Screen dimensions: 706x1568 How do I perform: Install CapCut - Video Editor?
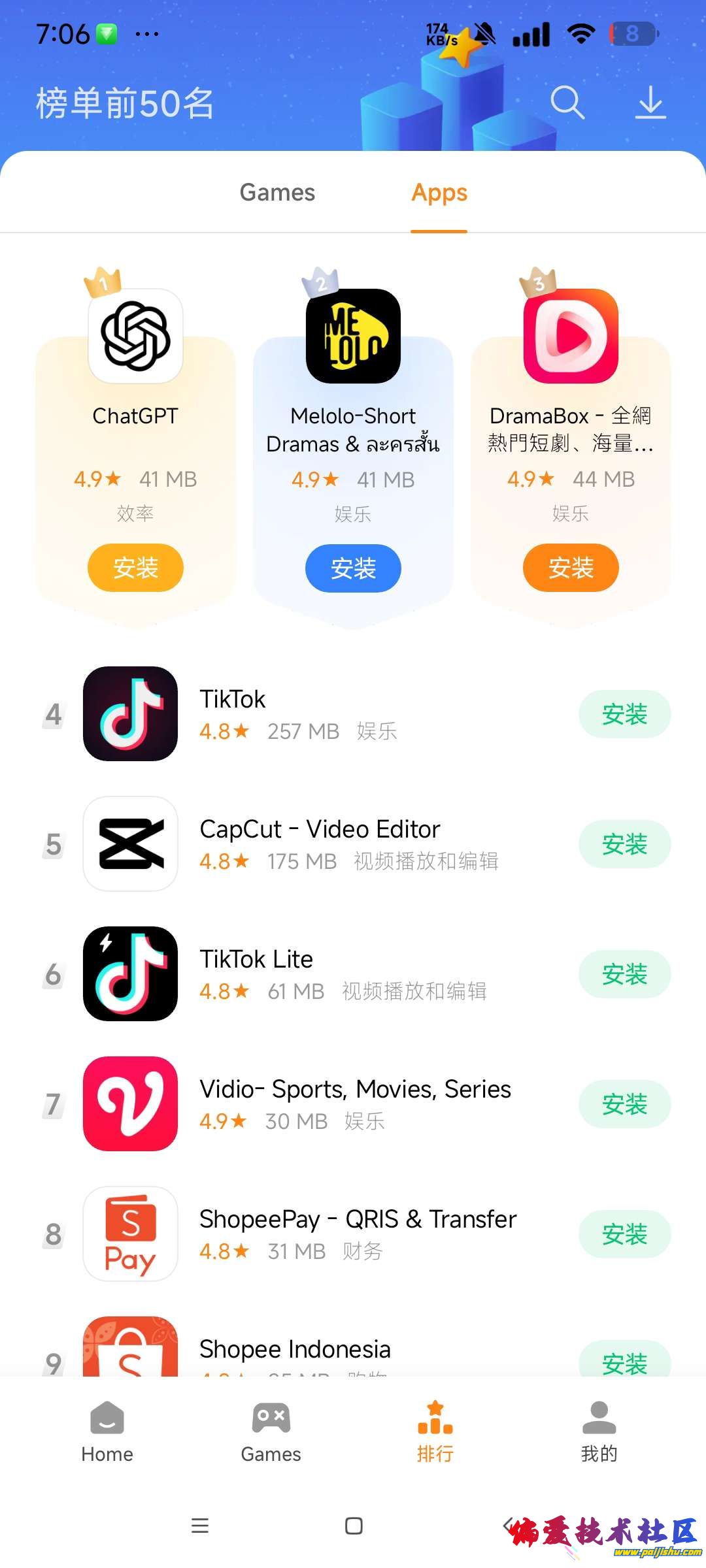coord(624,844)
